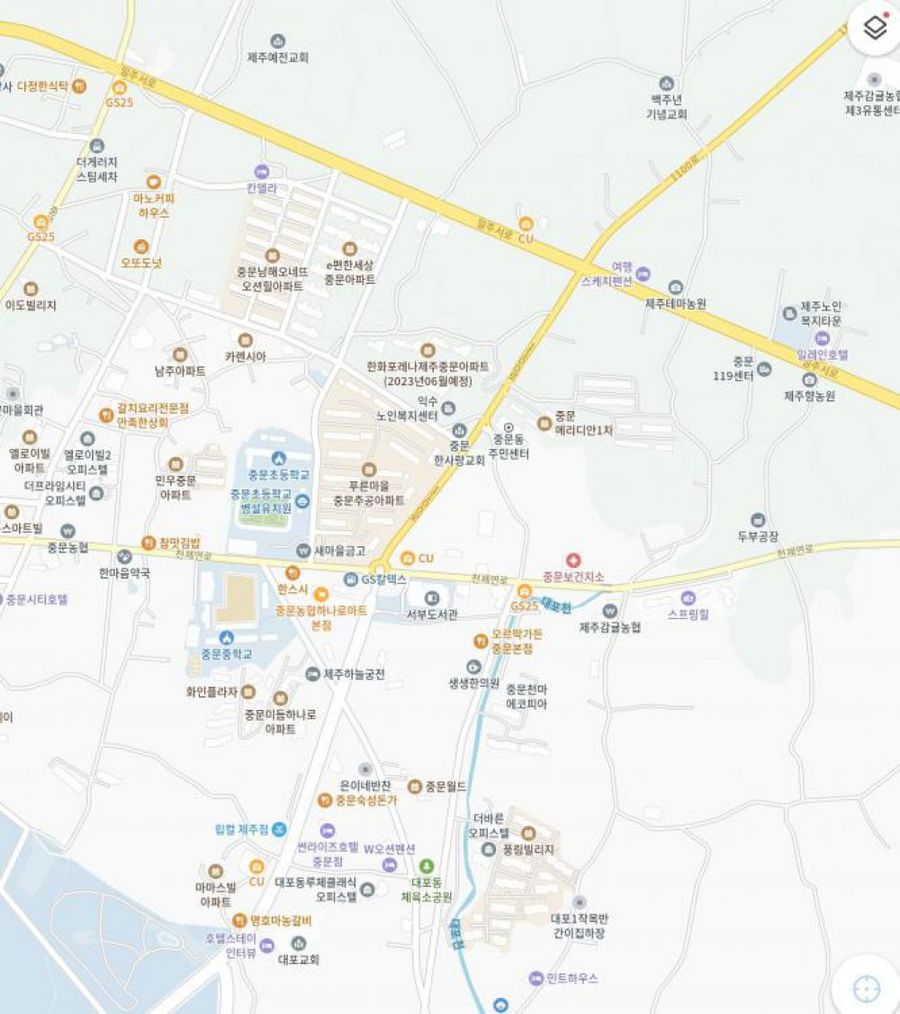This screenshot has height=1014, width=900.
Task: Select the 스케치펜션 lodging marker
Action: (x=643, y=273)
